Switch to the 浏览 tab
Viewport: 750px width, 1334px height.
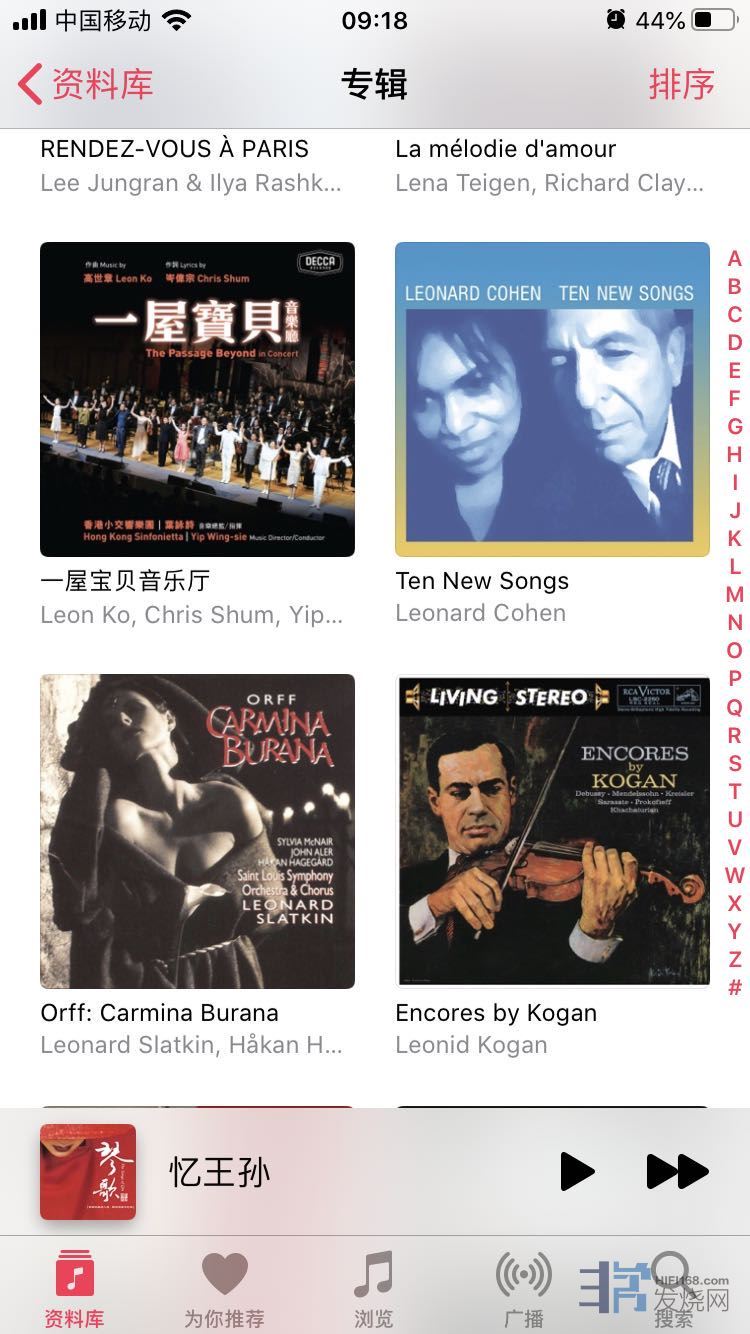click(x=374, y=1288)
